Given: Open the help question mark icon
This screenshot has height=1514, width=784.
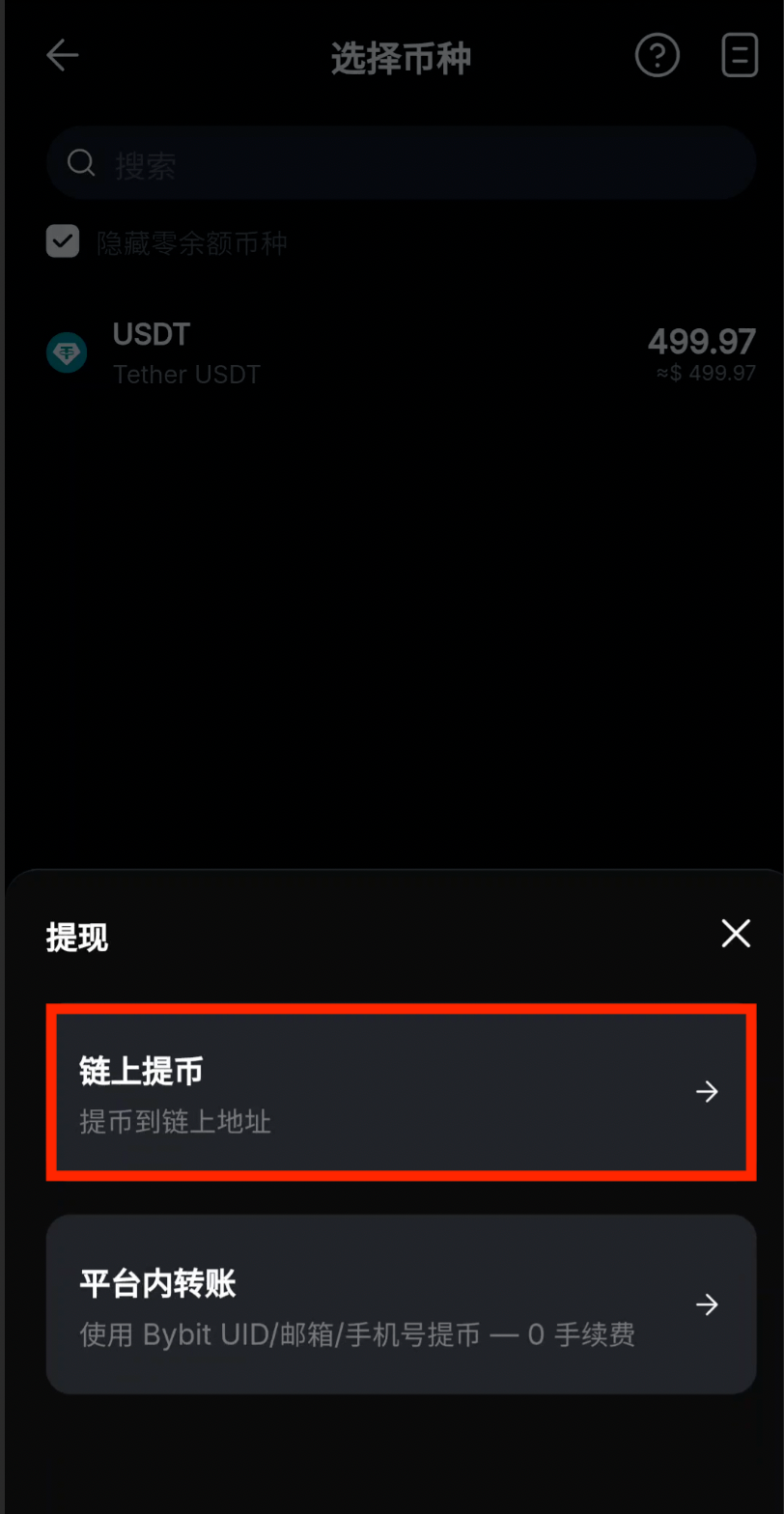Looking at the screenshot, I should coord(658,55).
